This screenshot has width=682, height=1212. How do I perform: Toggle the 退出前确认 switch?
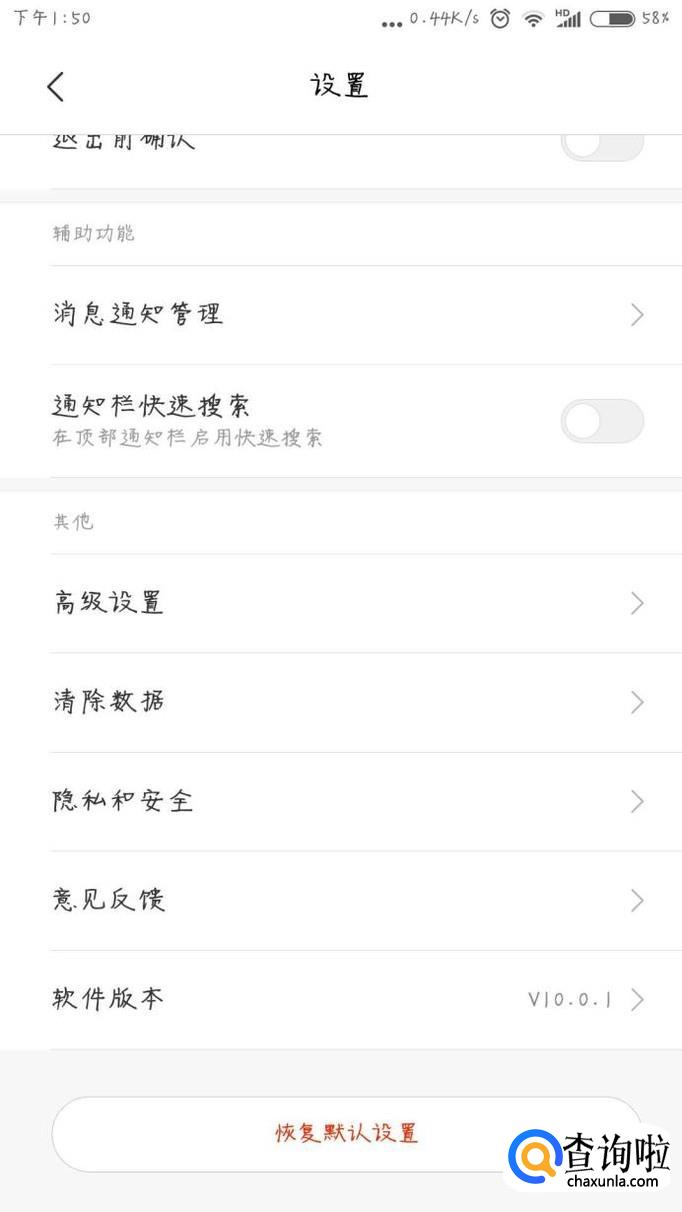click(601, 145)
